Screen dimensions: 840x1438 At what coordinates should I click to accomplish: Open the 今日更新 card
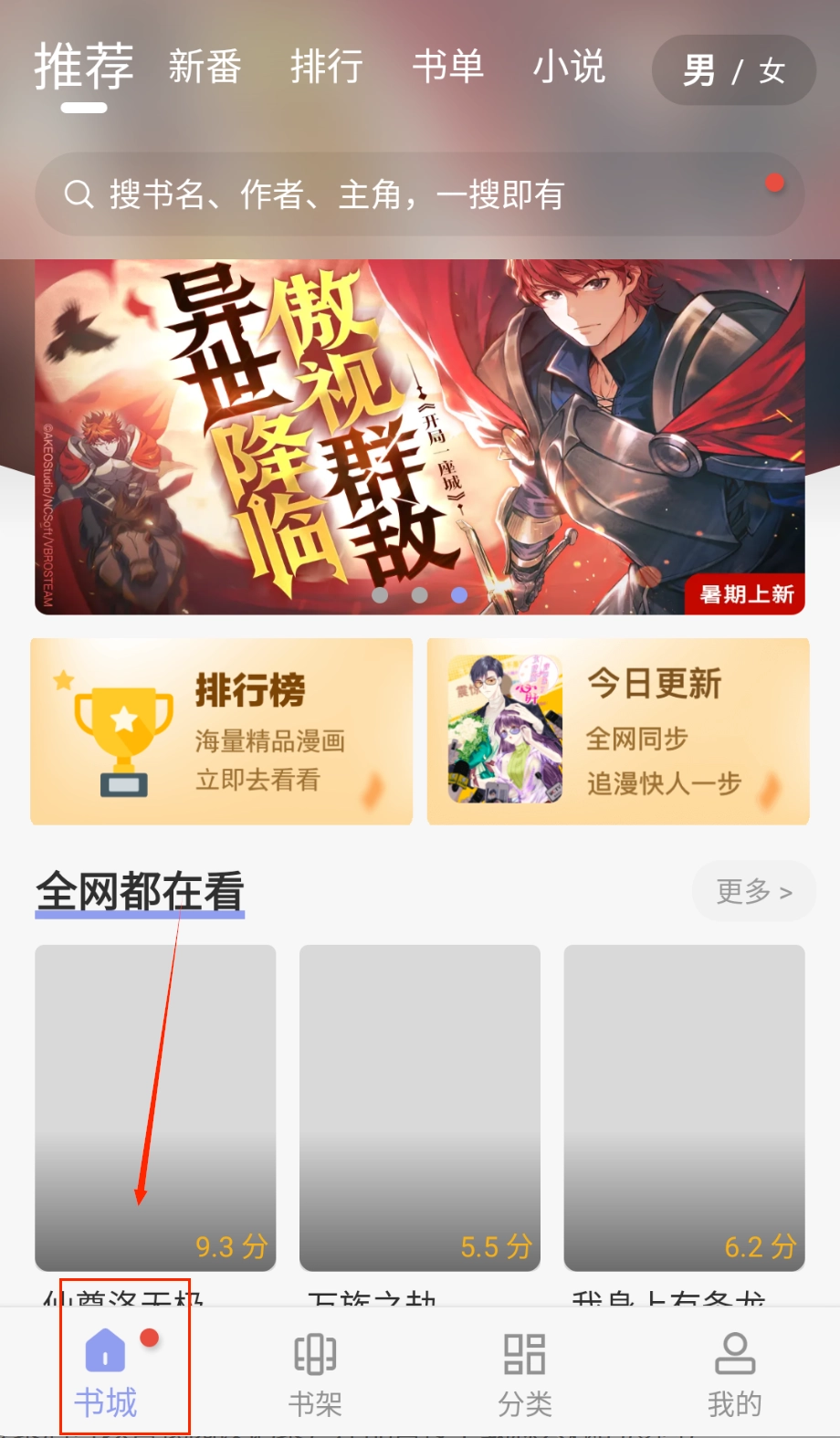[x=618, y=731]
